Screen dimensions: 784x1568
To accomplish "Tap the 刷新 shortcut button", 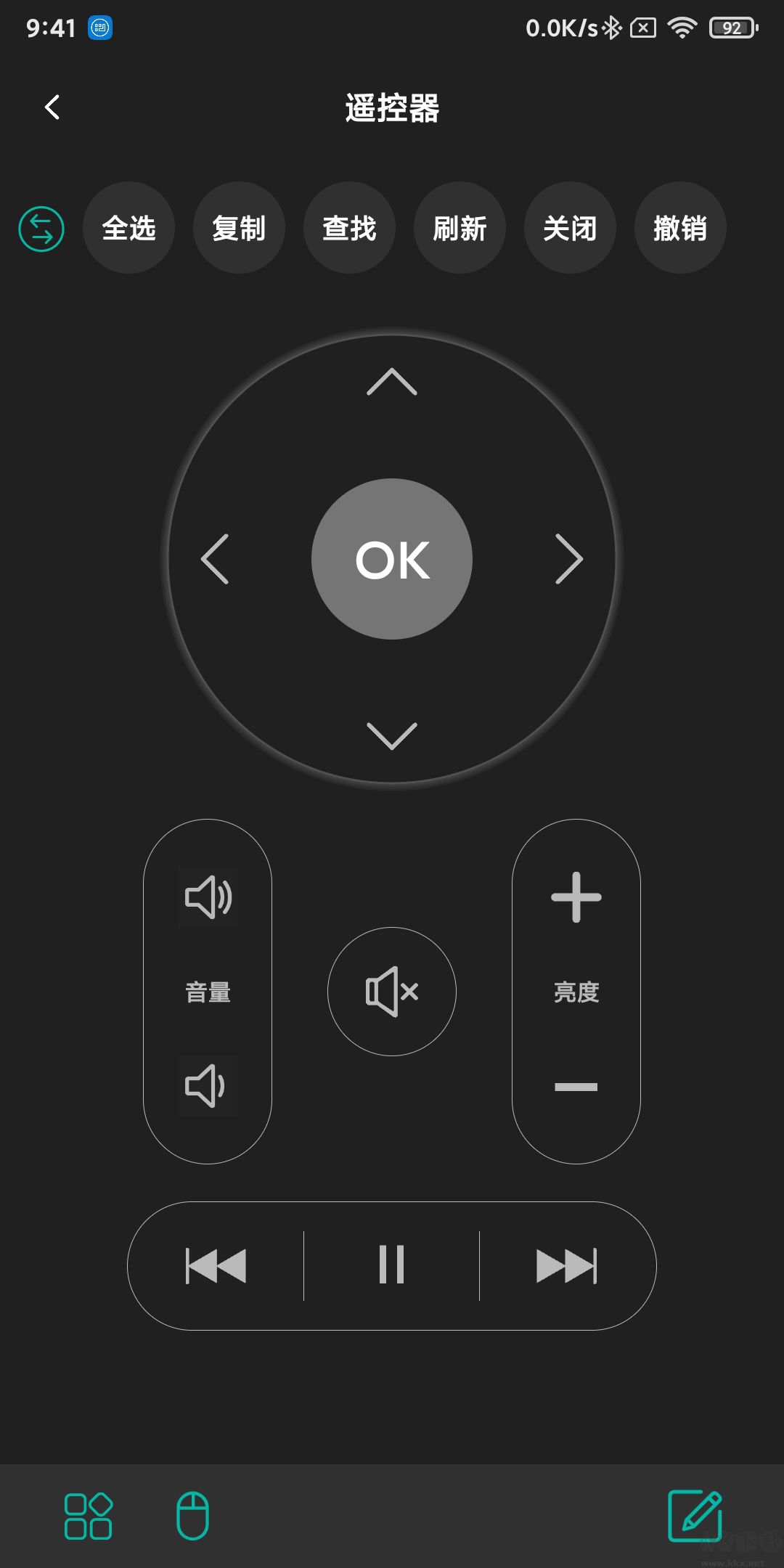I will [460, 228].
